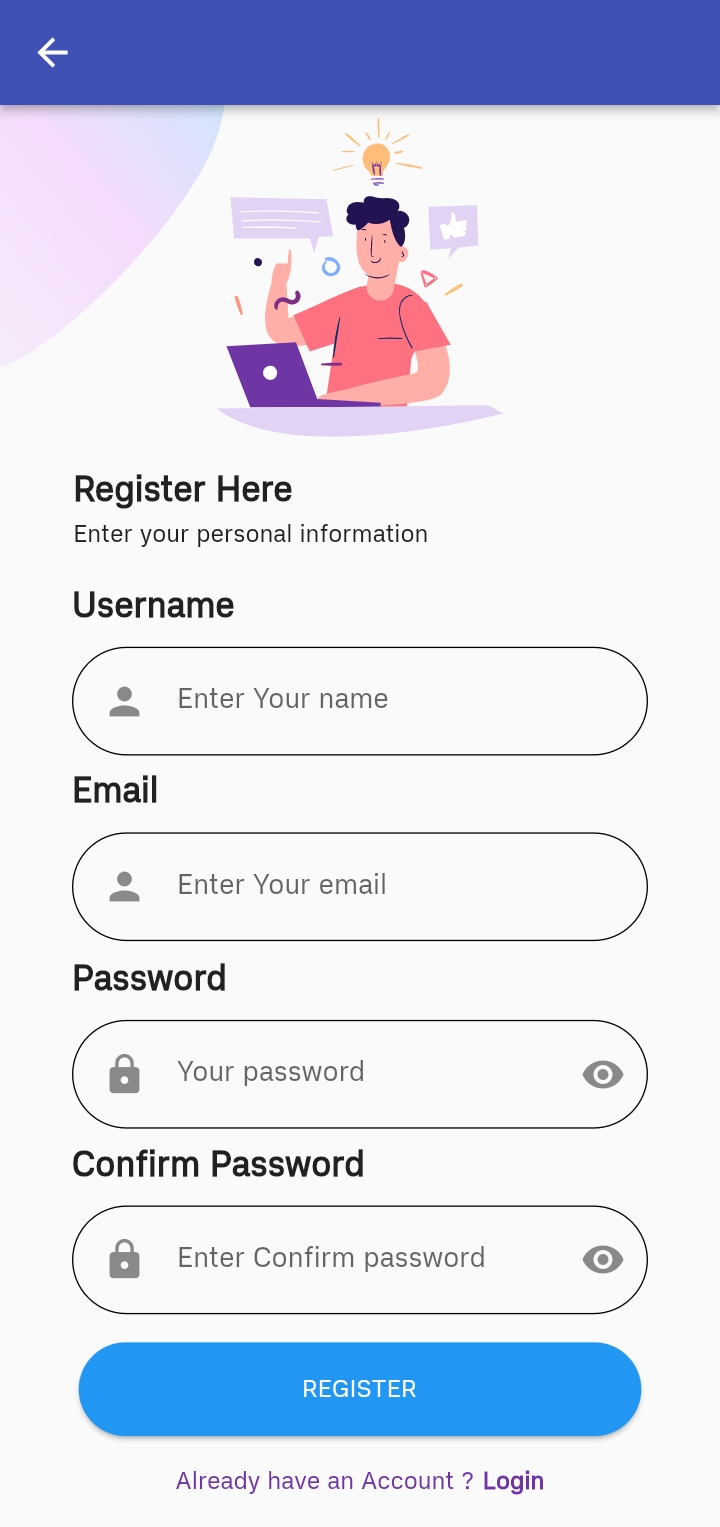The height and width of the screenshot is (1527, 720).
Task: Go back using the arrow icon
Action: click(x=52, y=52)
